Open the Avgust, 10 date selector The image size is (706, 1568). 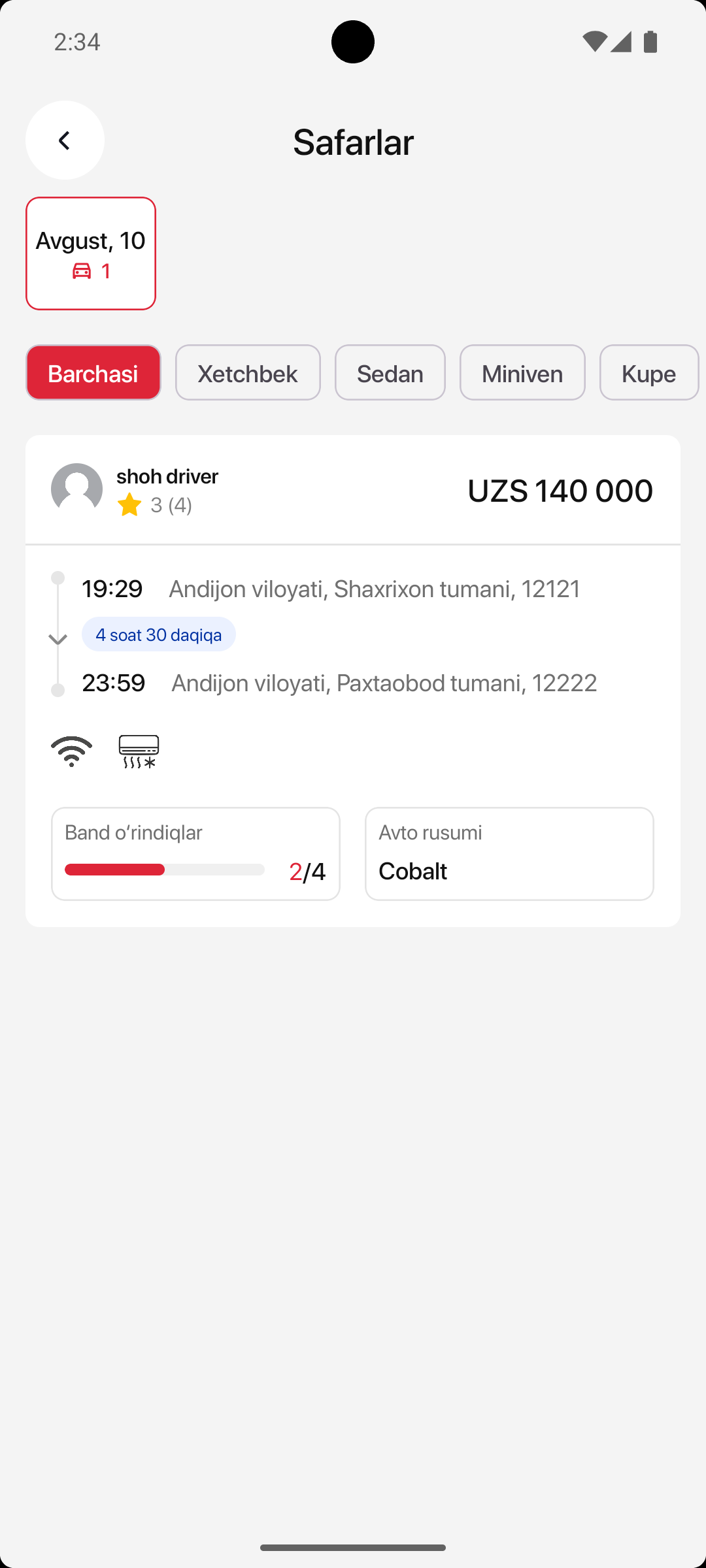[90, 253]
